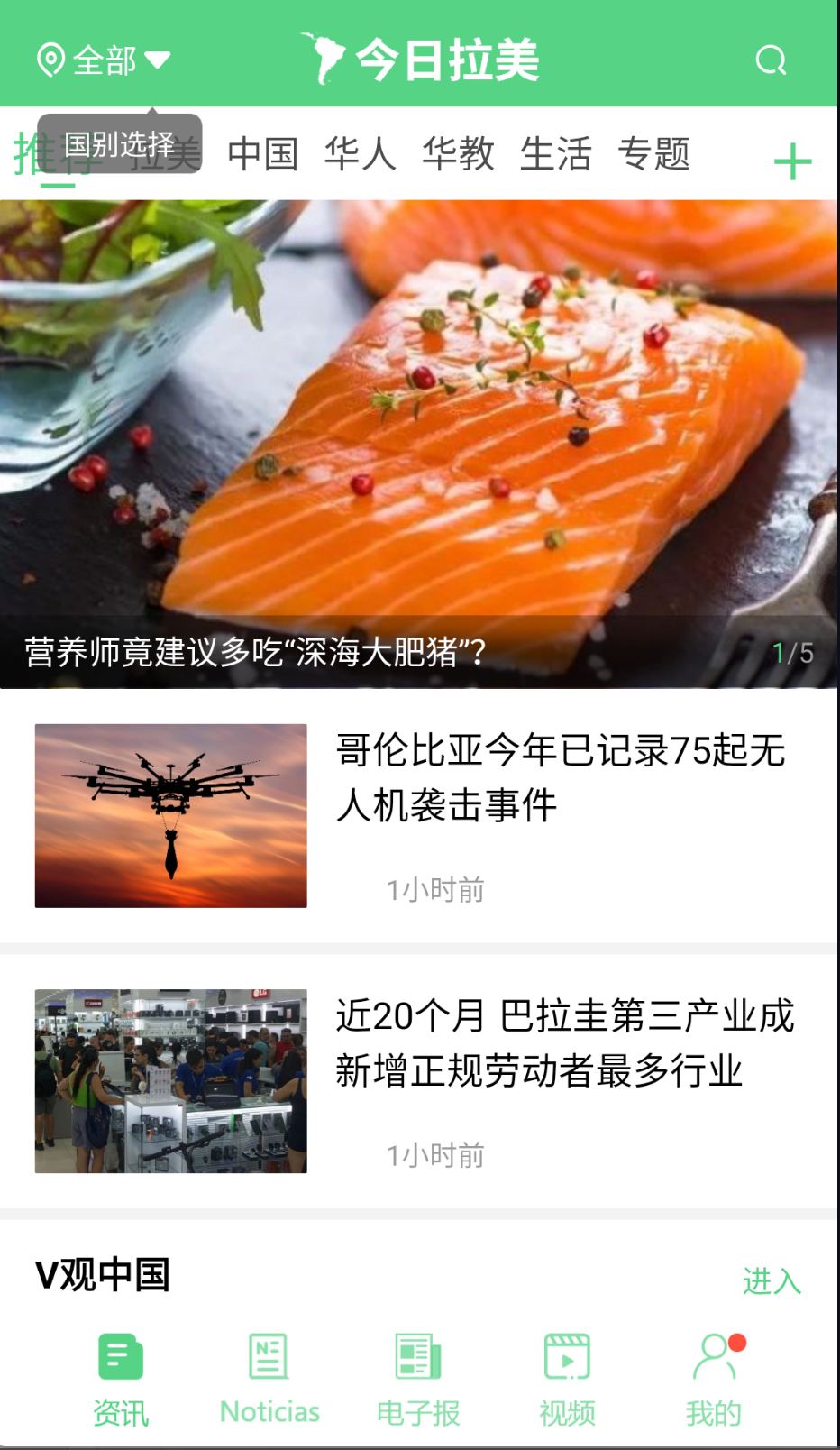840x1450 pixels.
Task: Tap the plus icon to add channels
Action: coord(793,159)
